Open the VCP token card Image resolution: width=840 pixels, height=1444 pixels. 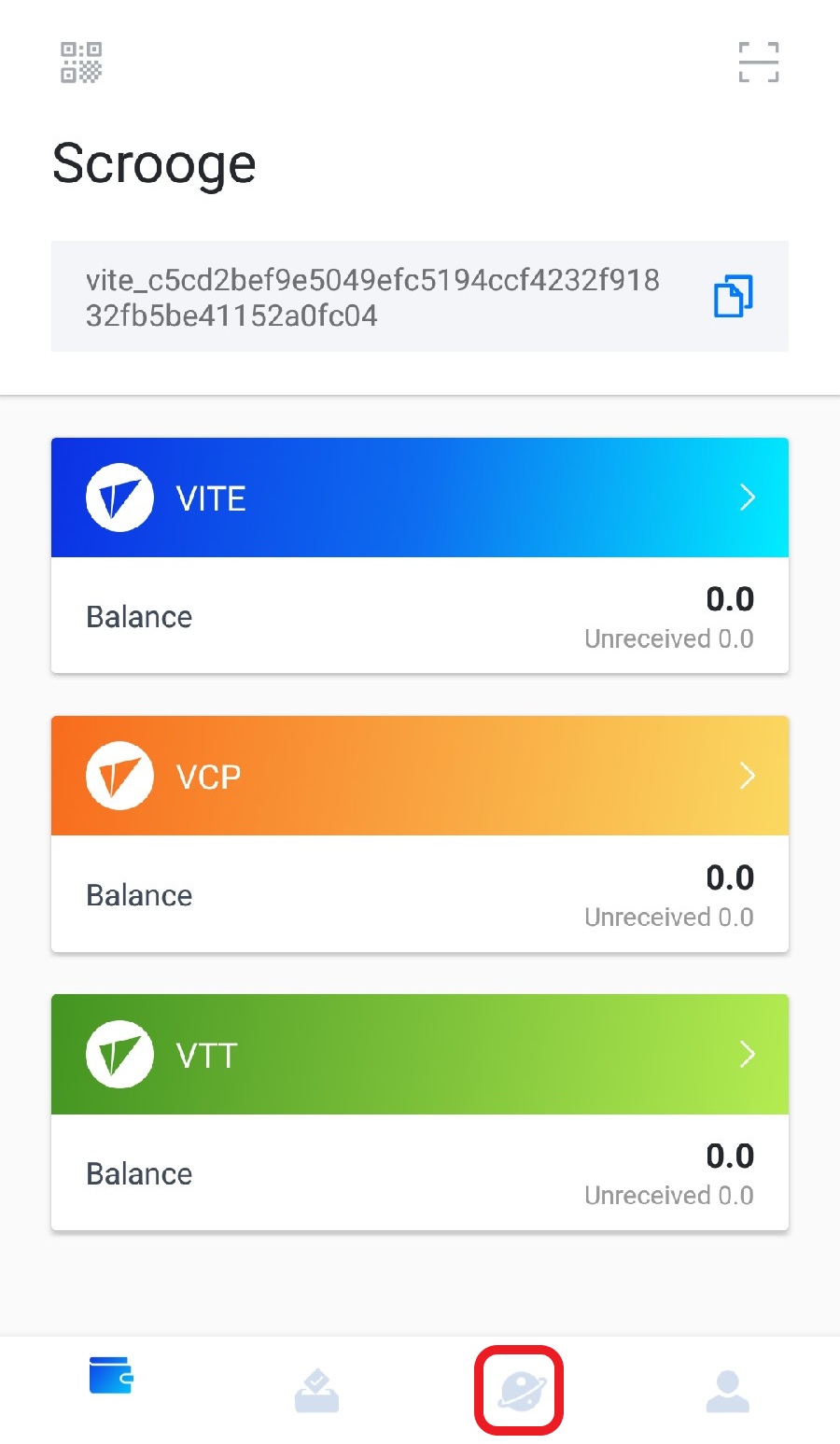pos(420,777)
